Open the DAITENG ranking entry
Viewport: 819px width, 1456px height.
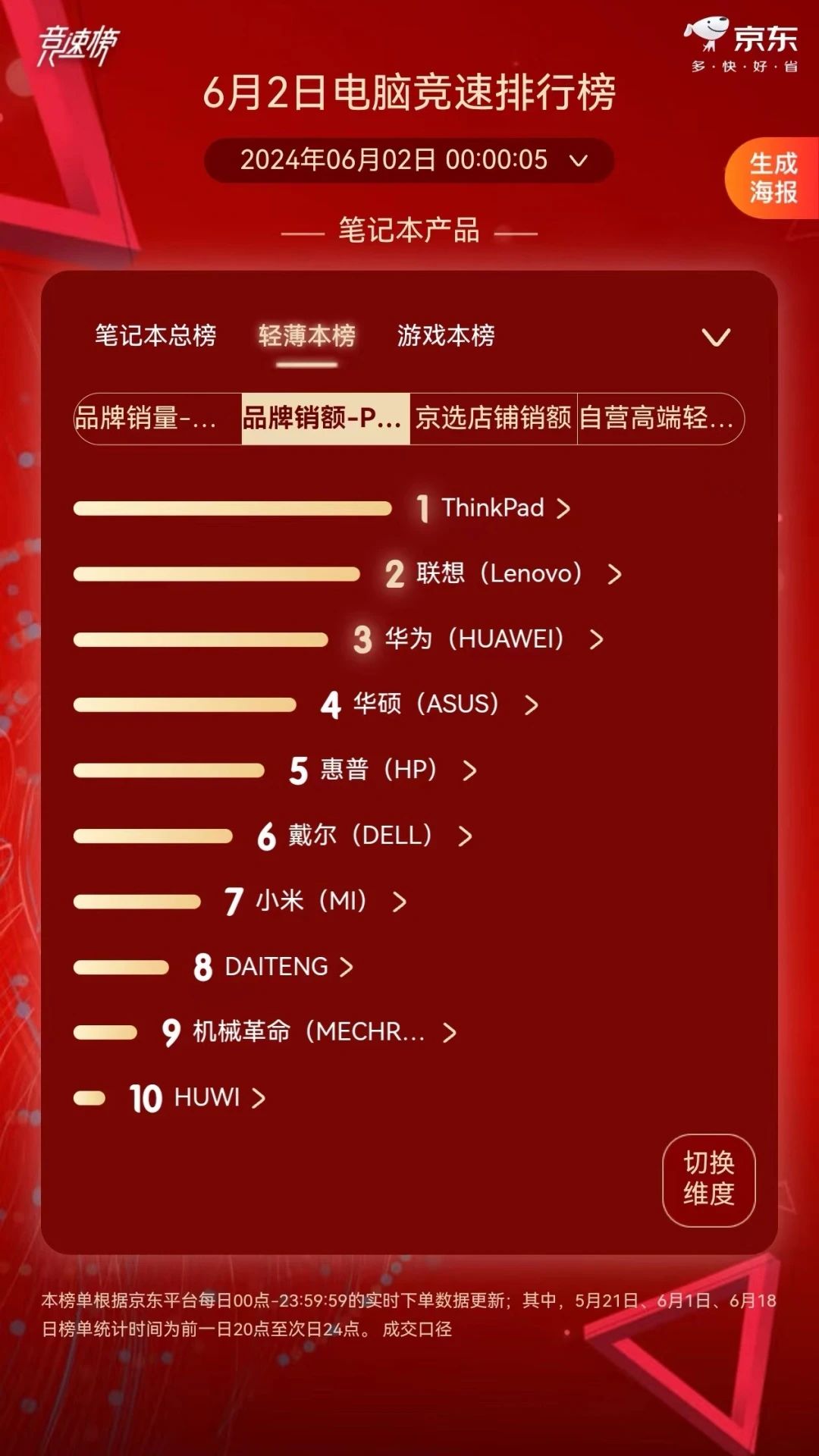click(277, 967)
